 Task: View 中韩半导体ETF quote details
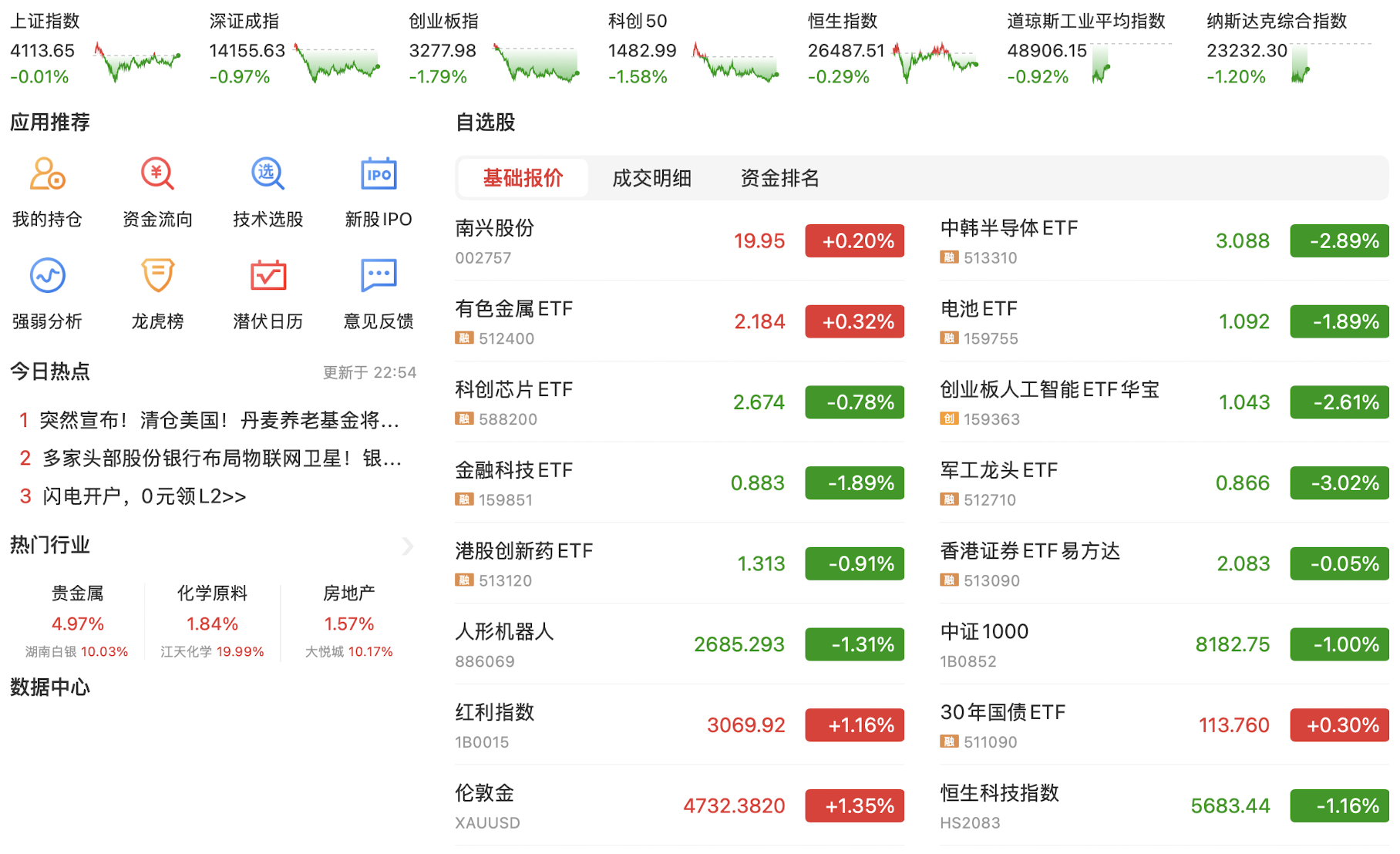pyautogui.click(x=1163, y=241)
